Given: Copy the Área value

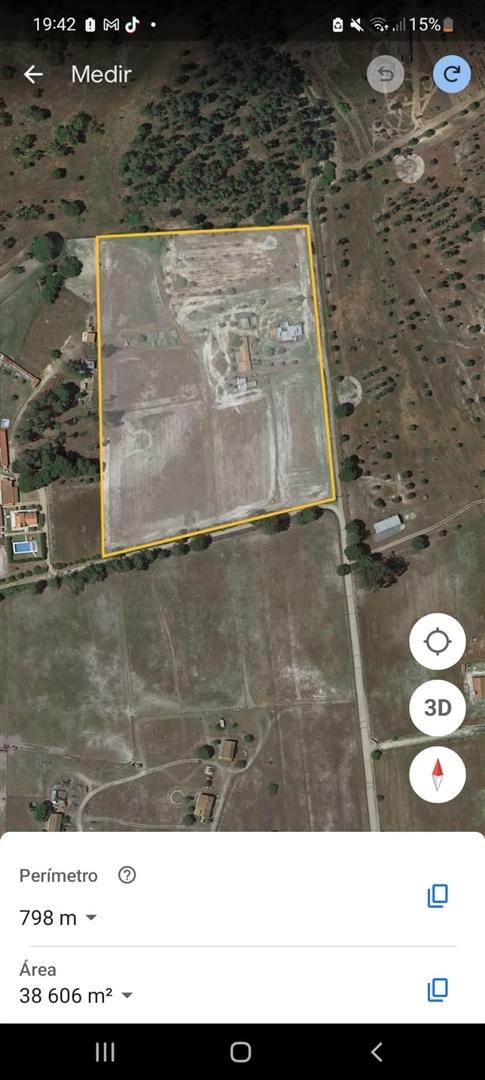Looking at the screenshot, I should 437,990.
